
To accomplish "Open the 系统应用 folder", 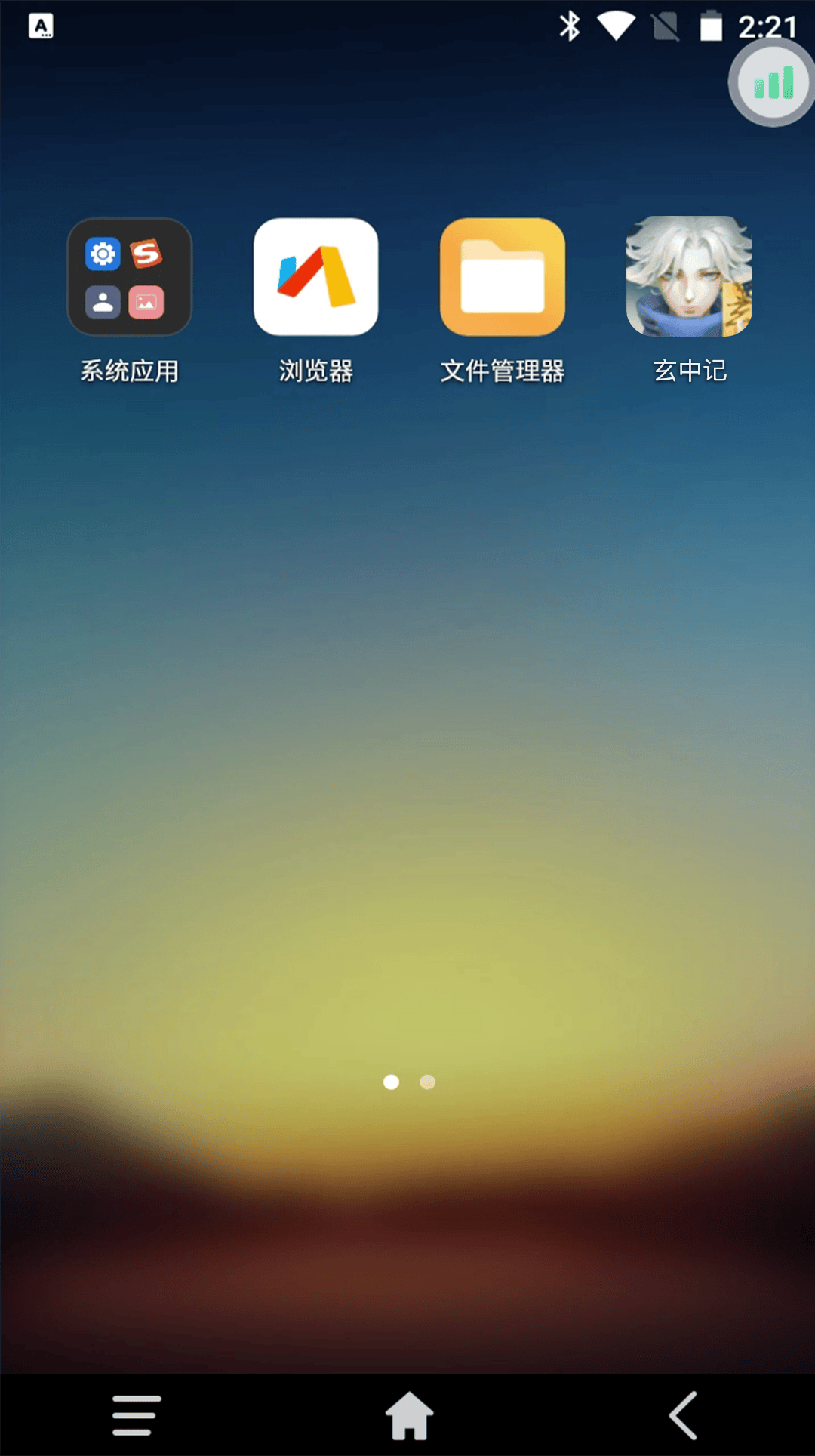I will coord(130,277).
